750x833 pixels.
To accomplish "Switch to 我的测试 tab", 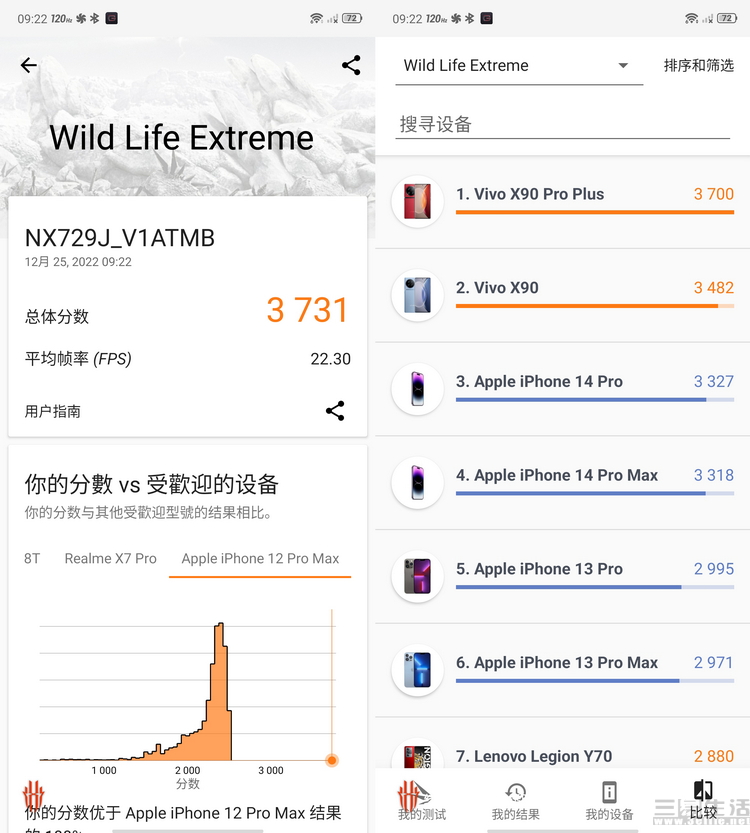I will [422, 800].
